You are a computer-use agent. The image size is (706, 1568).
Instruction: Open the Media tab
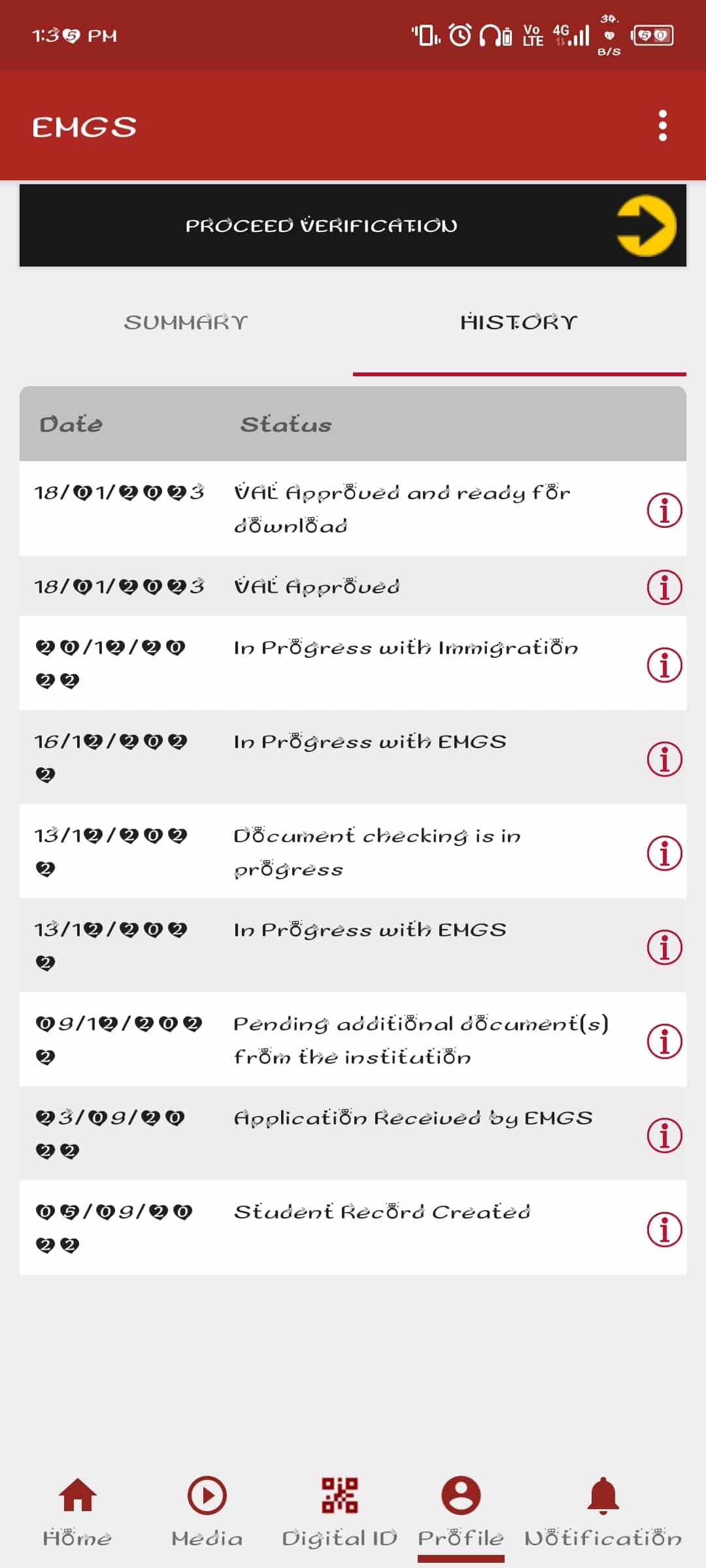tap(207, 1511)
